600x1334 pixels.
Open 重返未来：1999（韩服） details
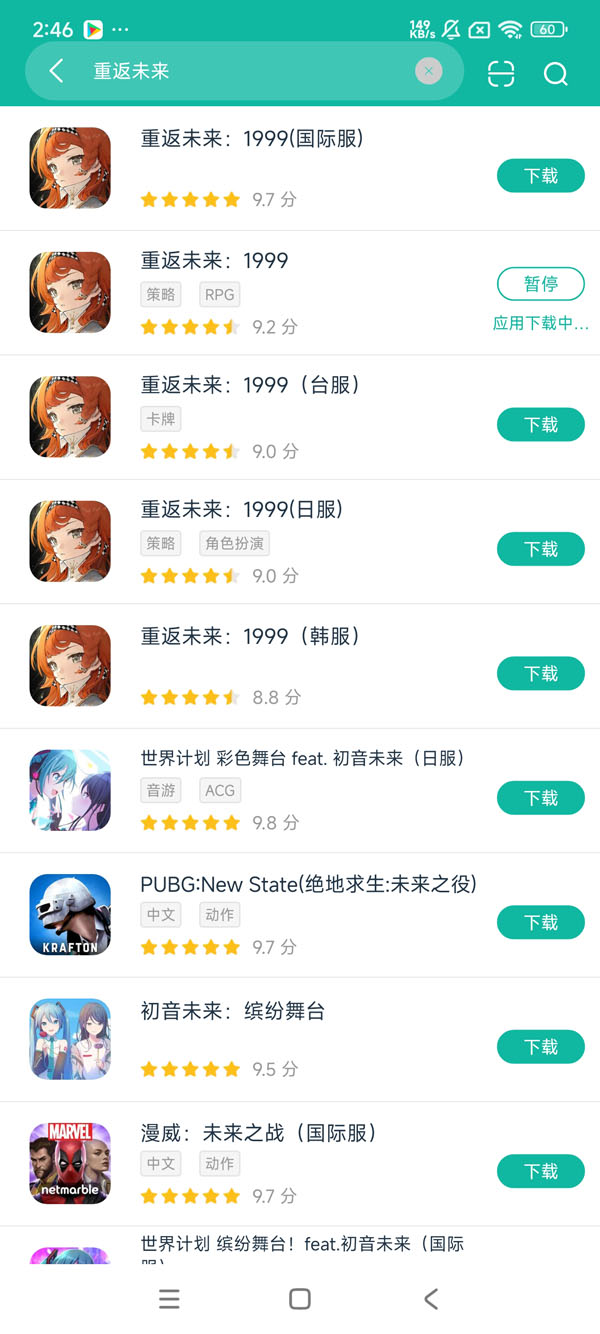coord(250,637)
